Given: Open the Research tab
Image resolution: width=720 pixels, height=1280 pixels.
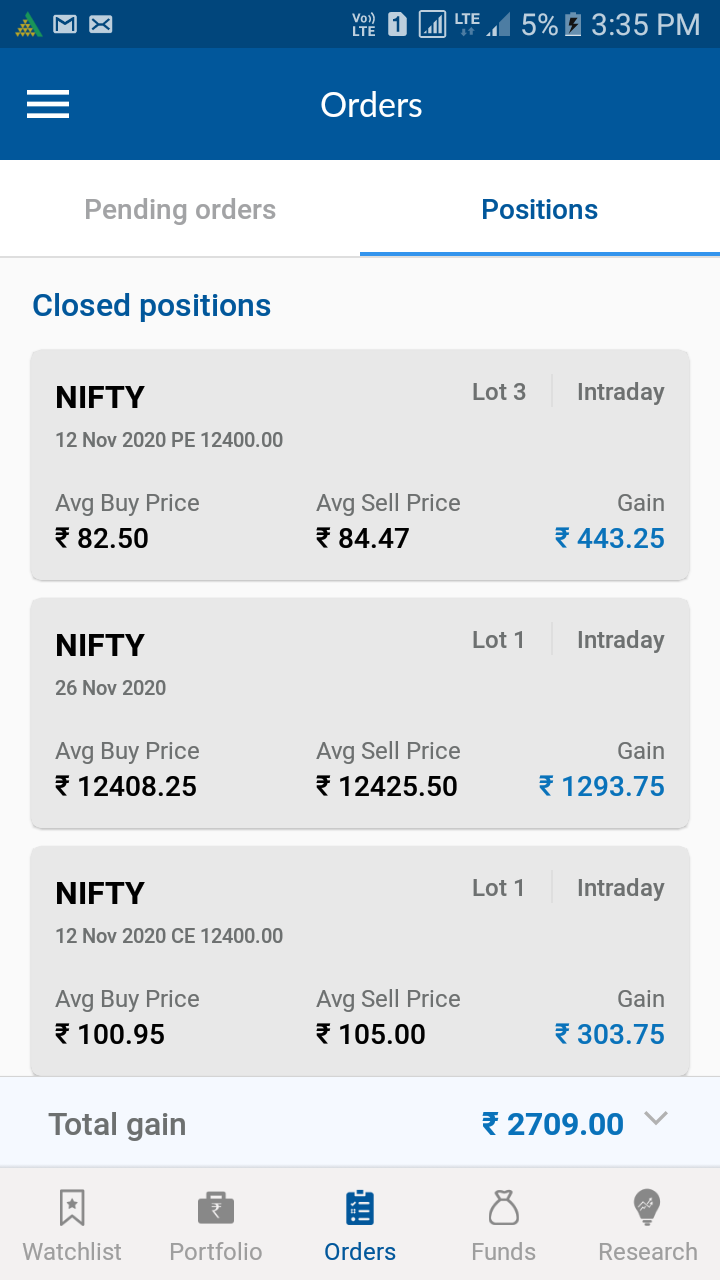Looking at the screenshot, I should click(x=648, y=1224).
